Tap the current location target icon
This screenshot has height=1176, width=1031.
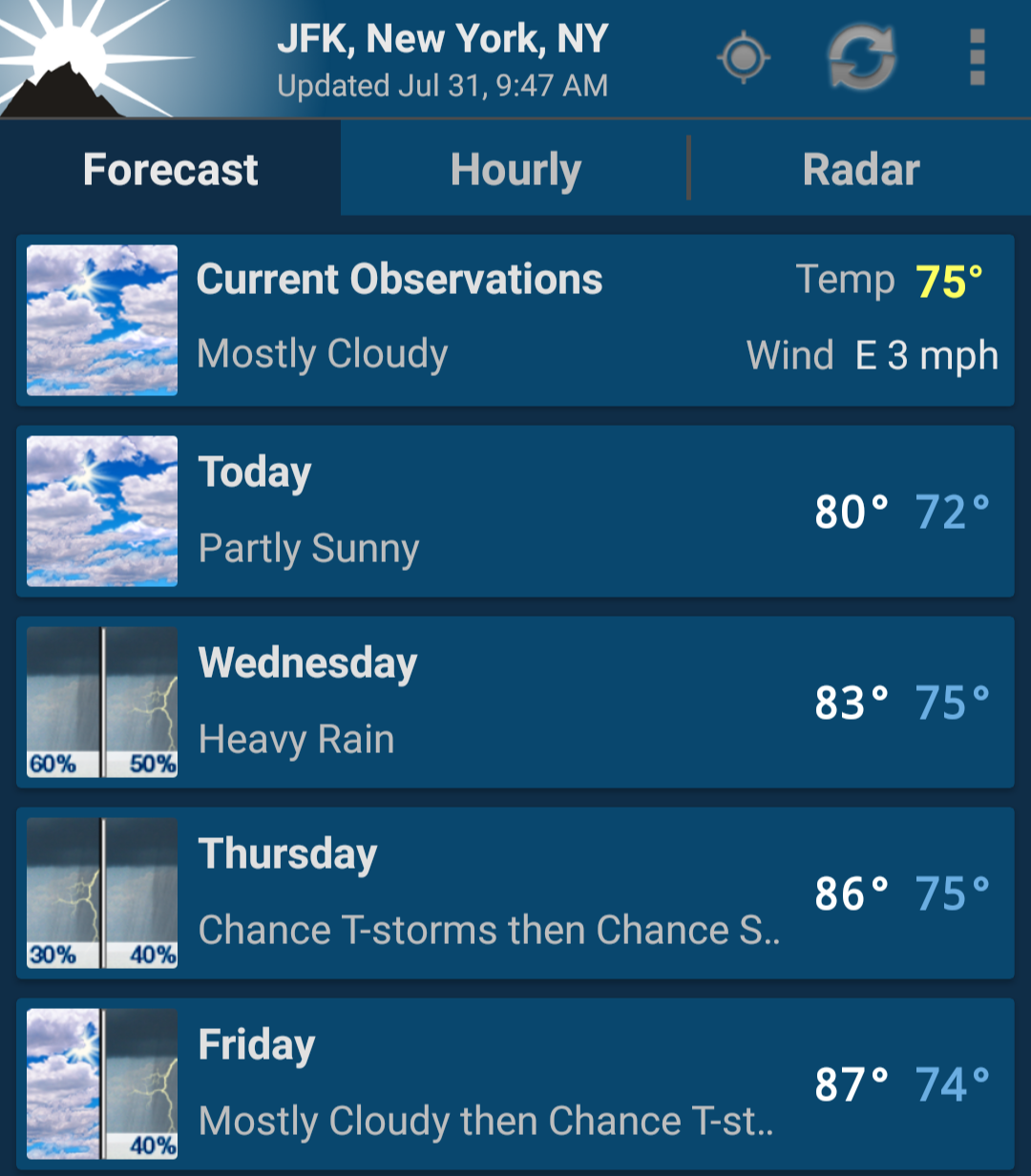tap(744, 58)
